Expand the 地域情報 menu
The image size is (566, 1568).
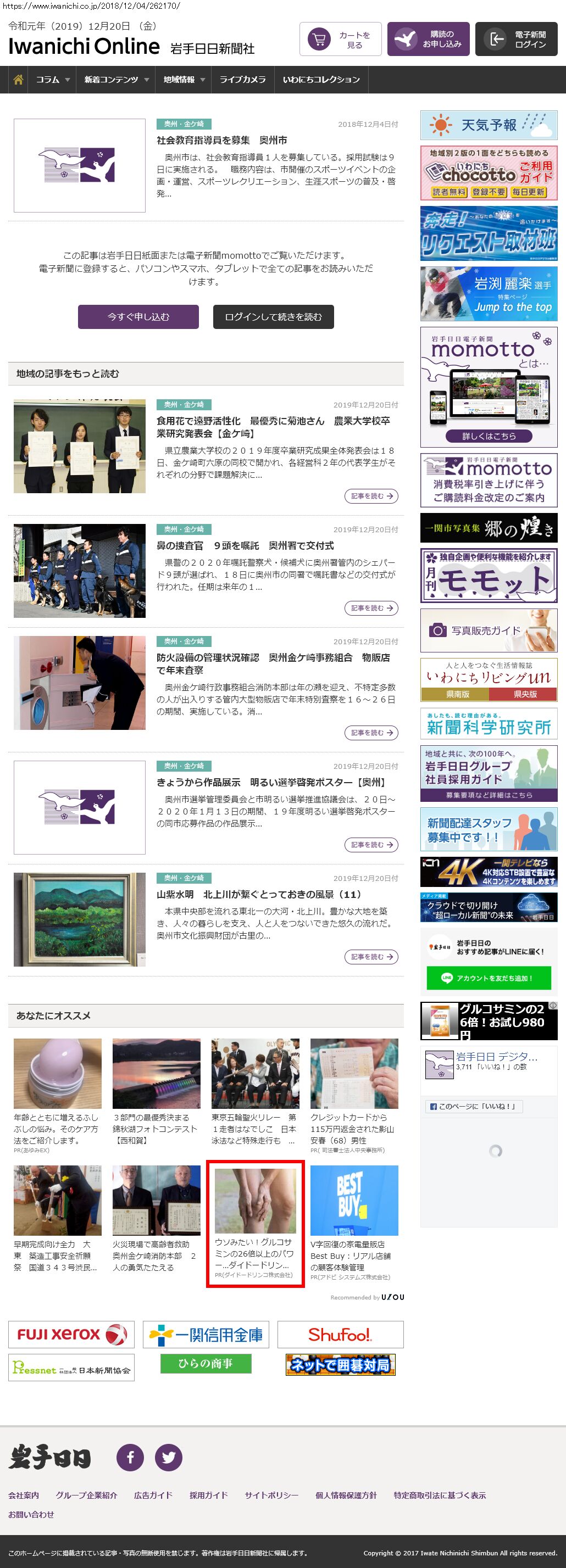184,80
